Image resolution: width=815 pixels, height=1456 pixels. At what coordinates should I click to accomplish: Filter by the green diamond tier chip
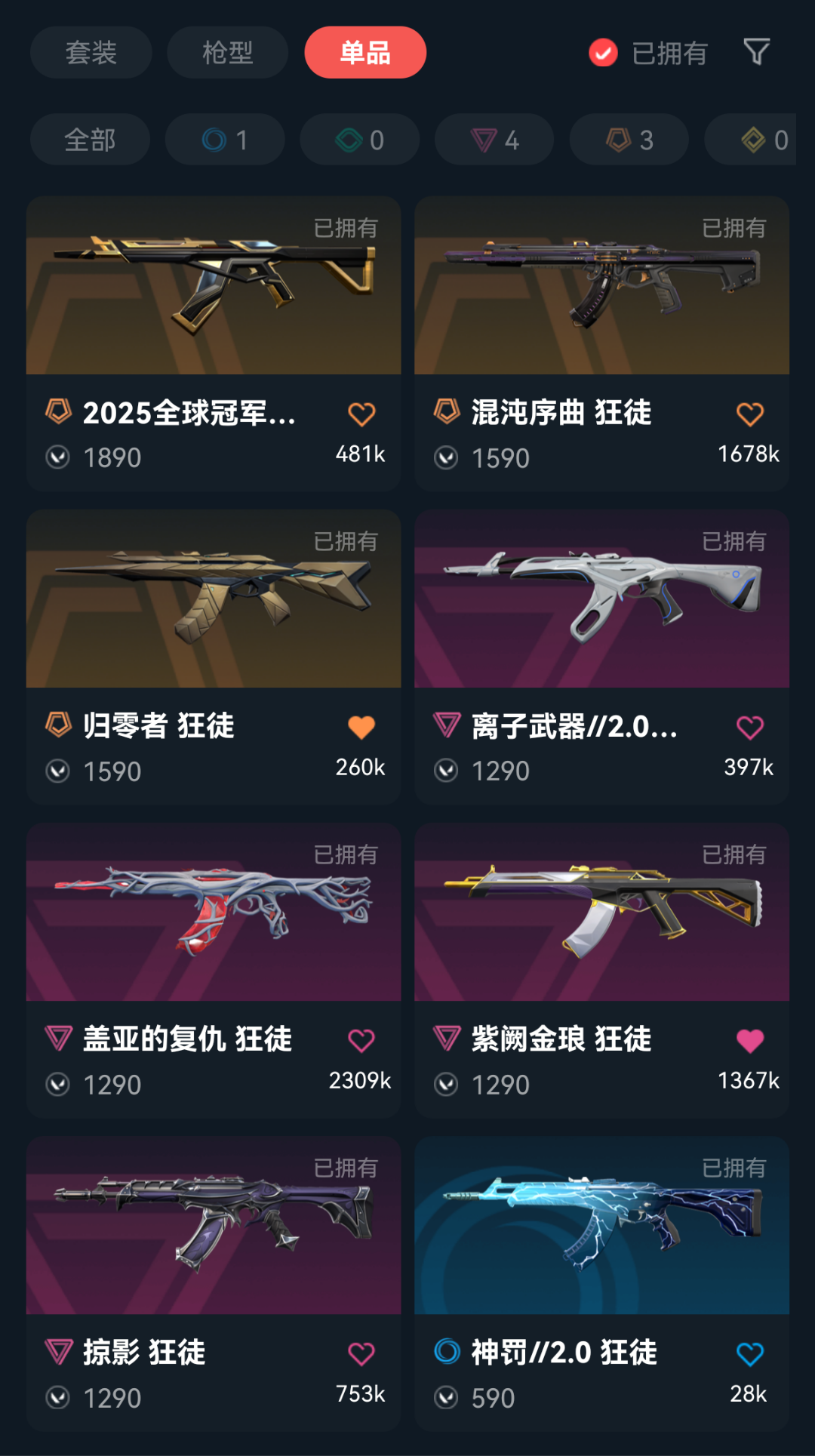point(359,140)
